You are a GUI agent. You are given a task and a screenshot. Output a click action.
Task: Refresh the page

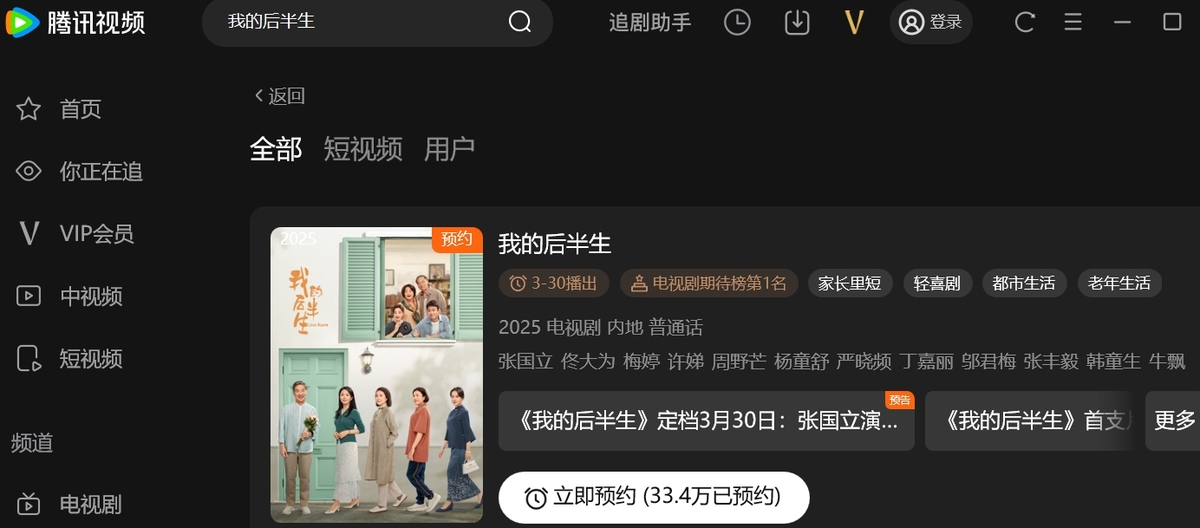[1025, 22]
